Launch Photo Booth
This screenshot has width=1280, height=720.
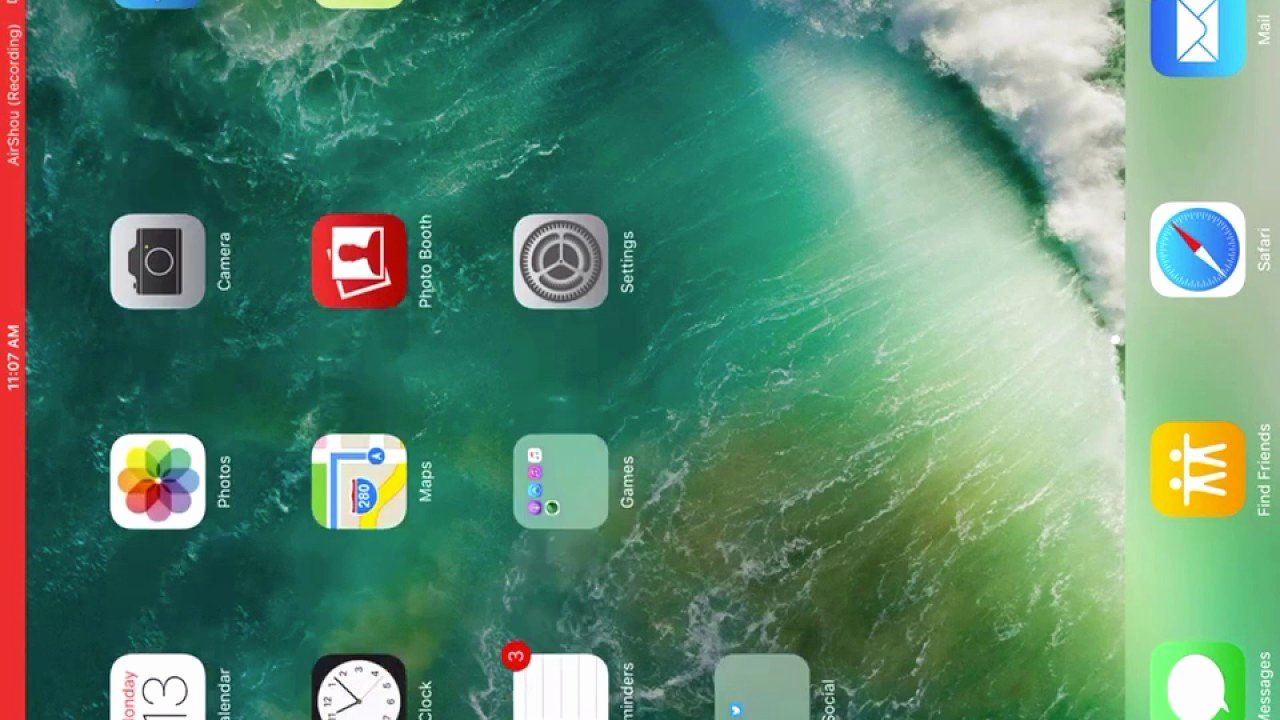coord(359,261)
